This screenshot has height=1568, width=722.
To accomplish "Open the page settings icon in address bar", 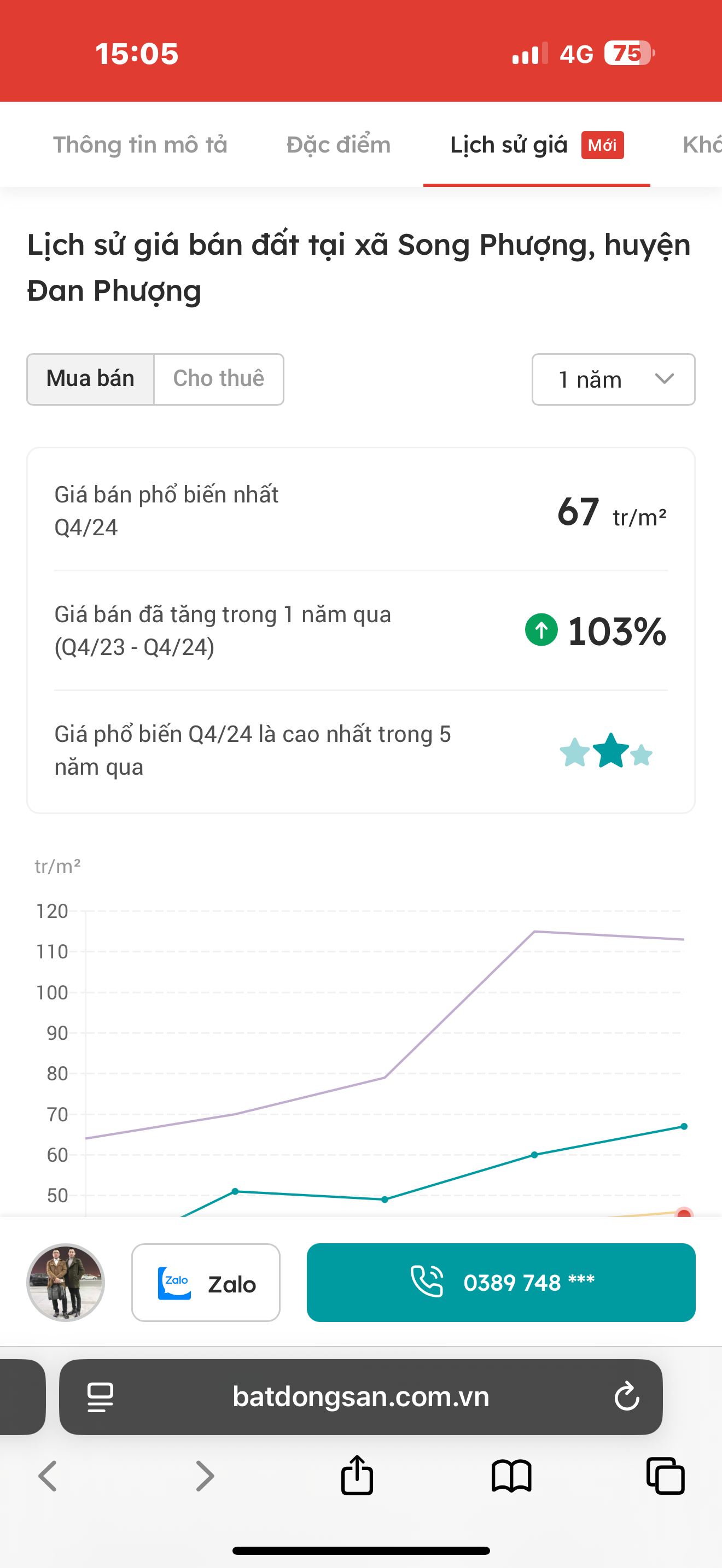I will click(101, 1396).
